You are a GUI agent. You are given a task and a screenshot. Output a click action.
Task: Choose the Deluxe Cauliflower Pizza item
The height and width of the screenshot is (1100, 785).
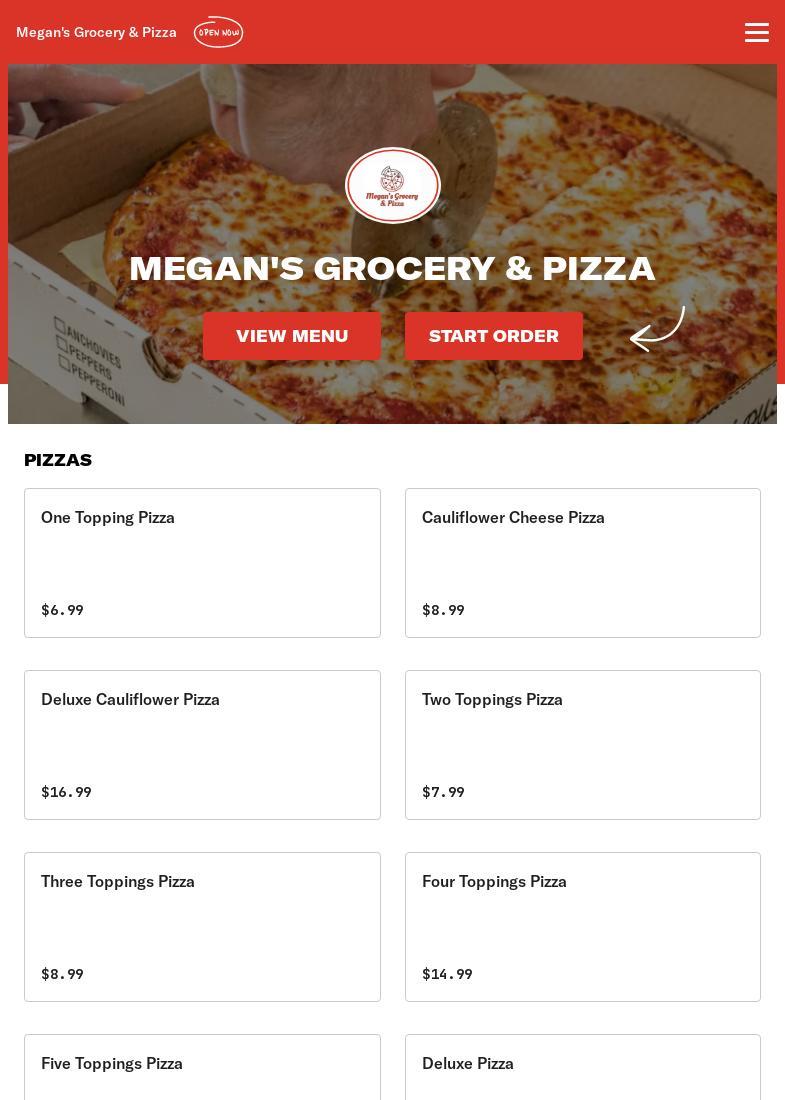(x=202, y=744)
